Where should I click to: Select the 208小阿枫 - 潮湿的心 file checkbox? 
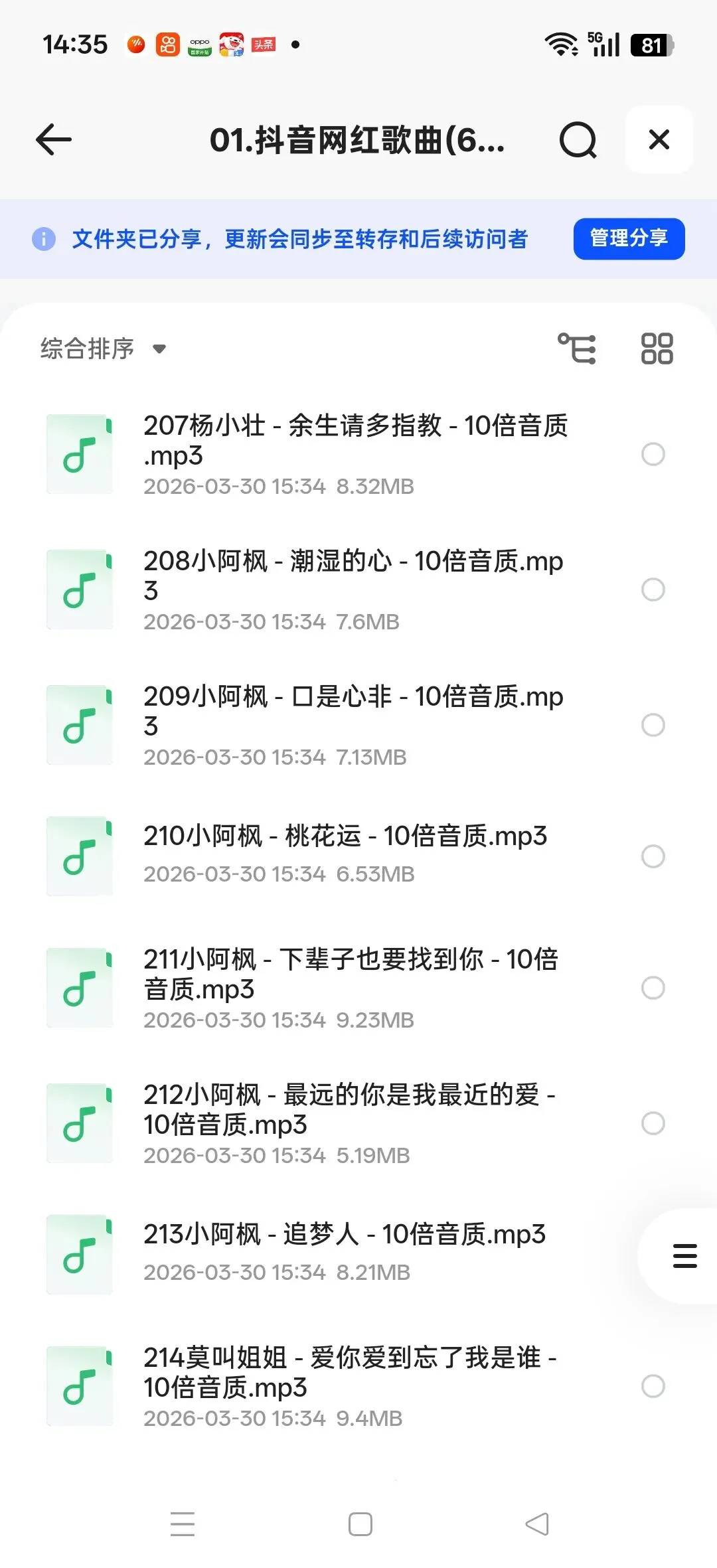tap(653, 589)
